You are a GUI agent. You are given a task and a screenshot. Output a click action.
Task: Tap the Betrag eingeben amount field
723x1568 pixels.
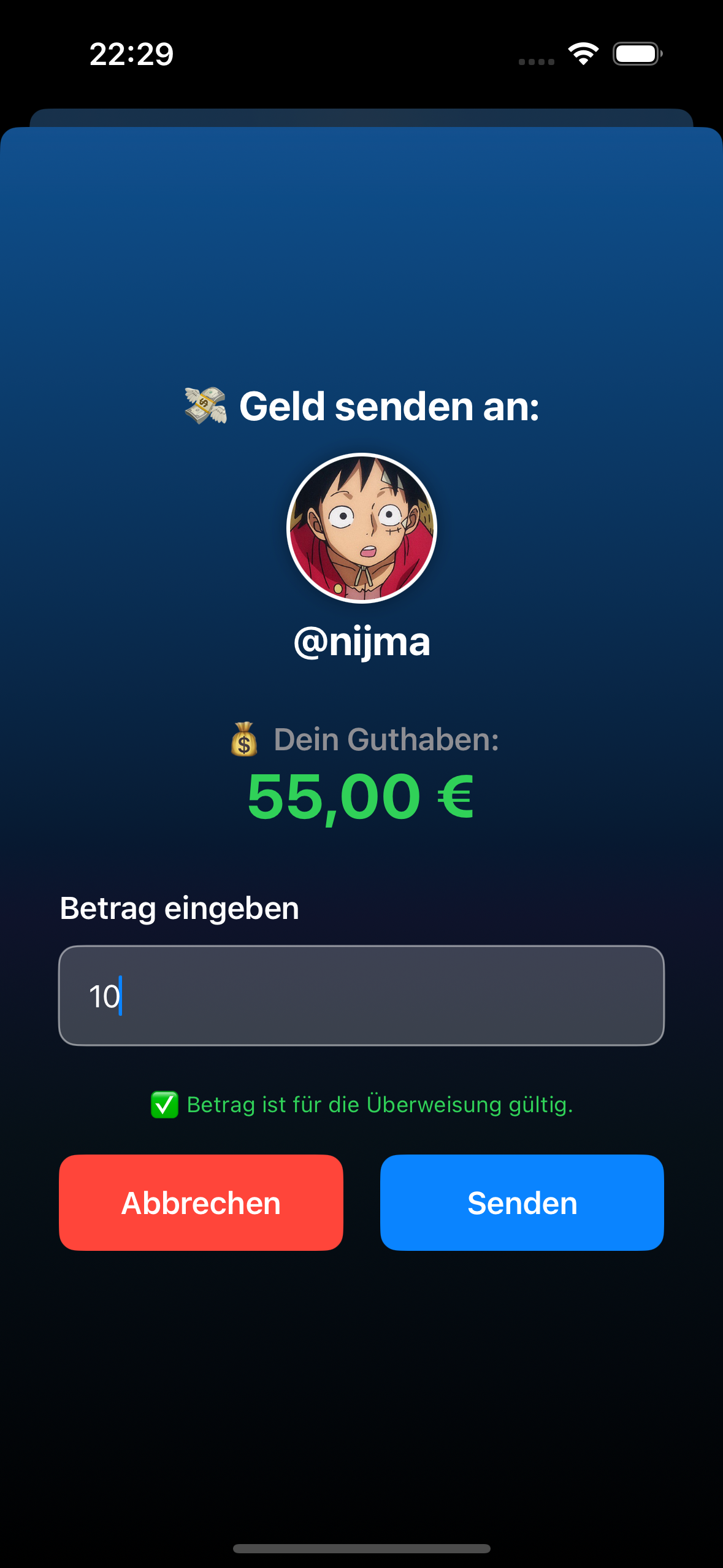pos(361,995)
